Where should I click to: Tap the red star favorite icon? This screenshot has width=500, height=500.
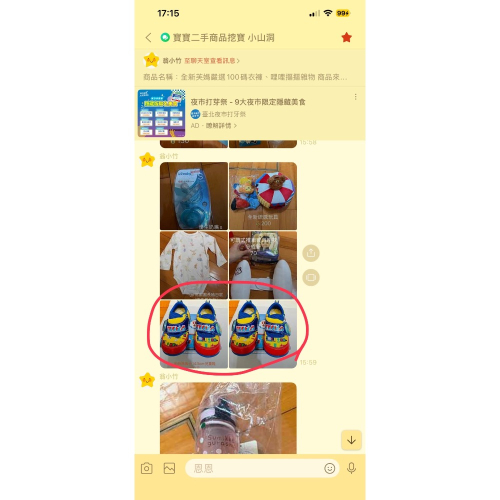pyautogui.click(x=347, y=37)
